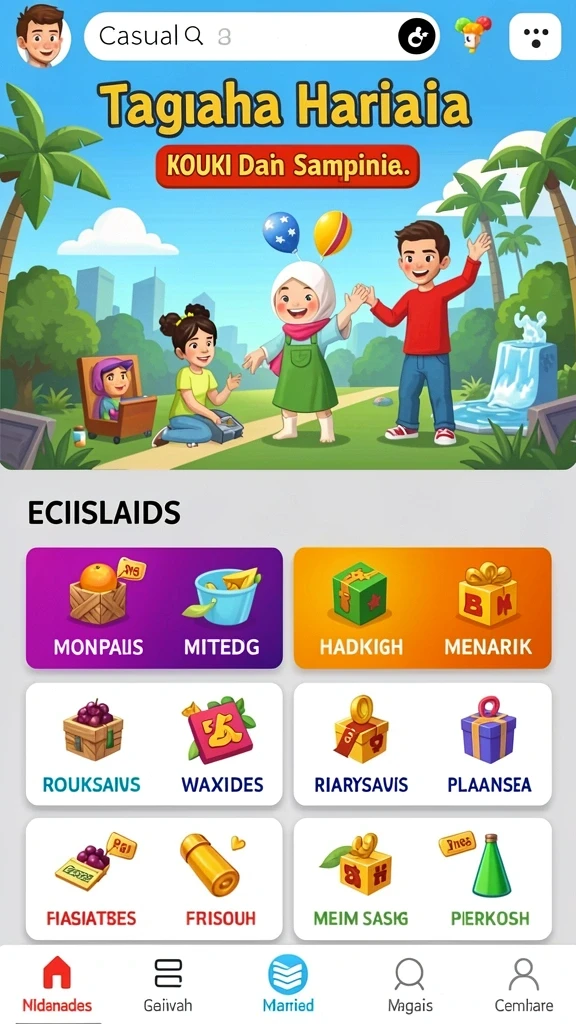Choose the PLAANSEA purple gift

(489, 744)
